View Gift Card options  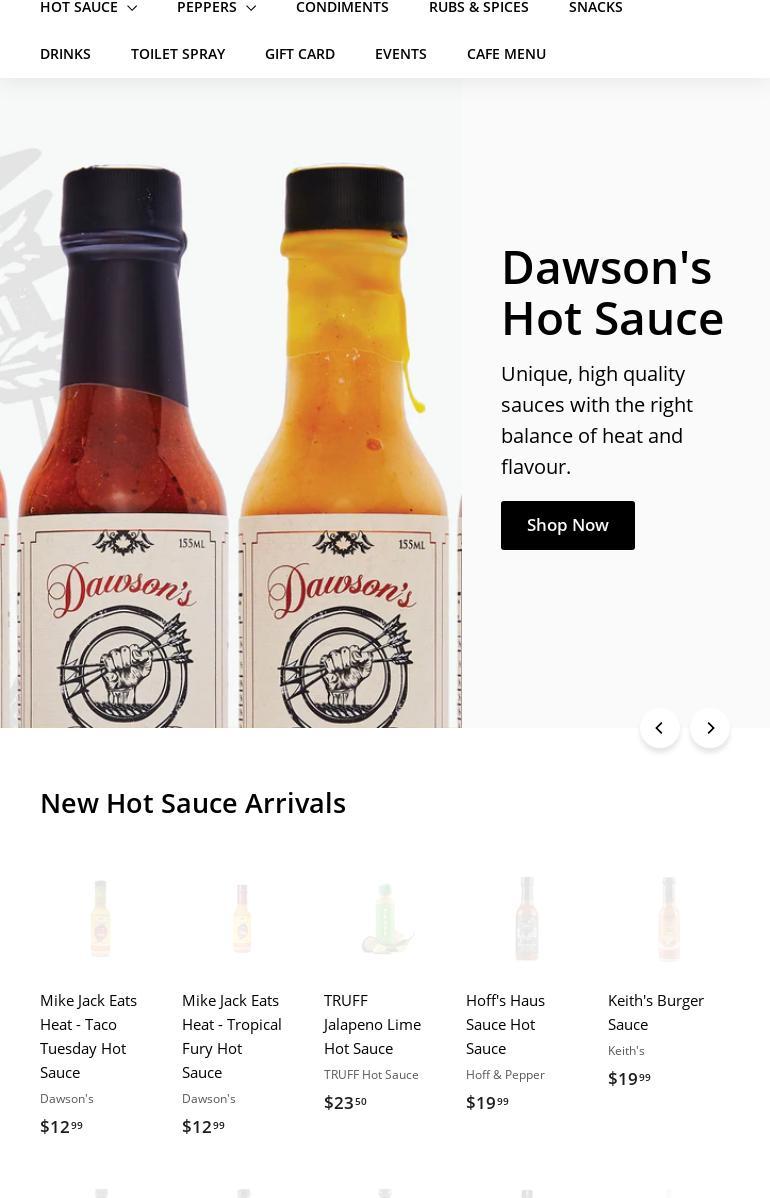tap(300, 54)
